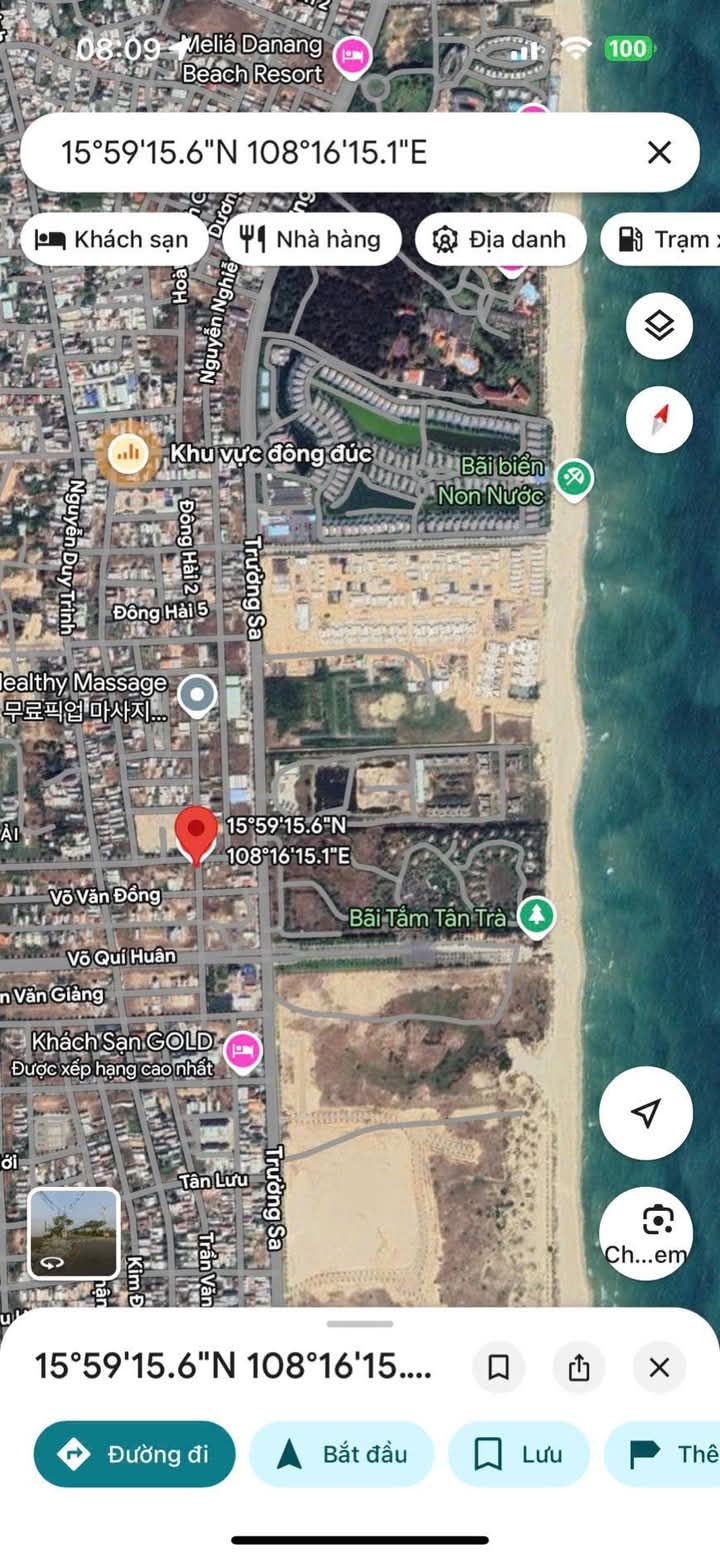Open the Street View thumbnail

pos(74,1233)
